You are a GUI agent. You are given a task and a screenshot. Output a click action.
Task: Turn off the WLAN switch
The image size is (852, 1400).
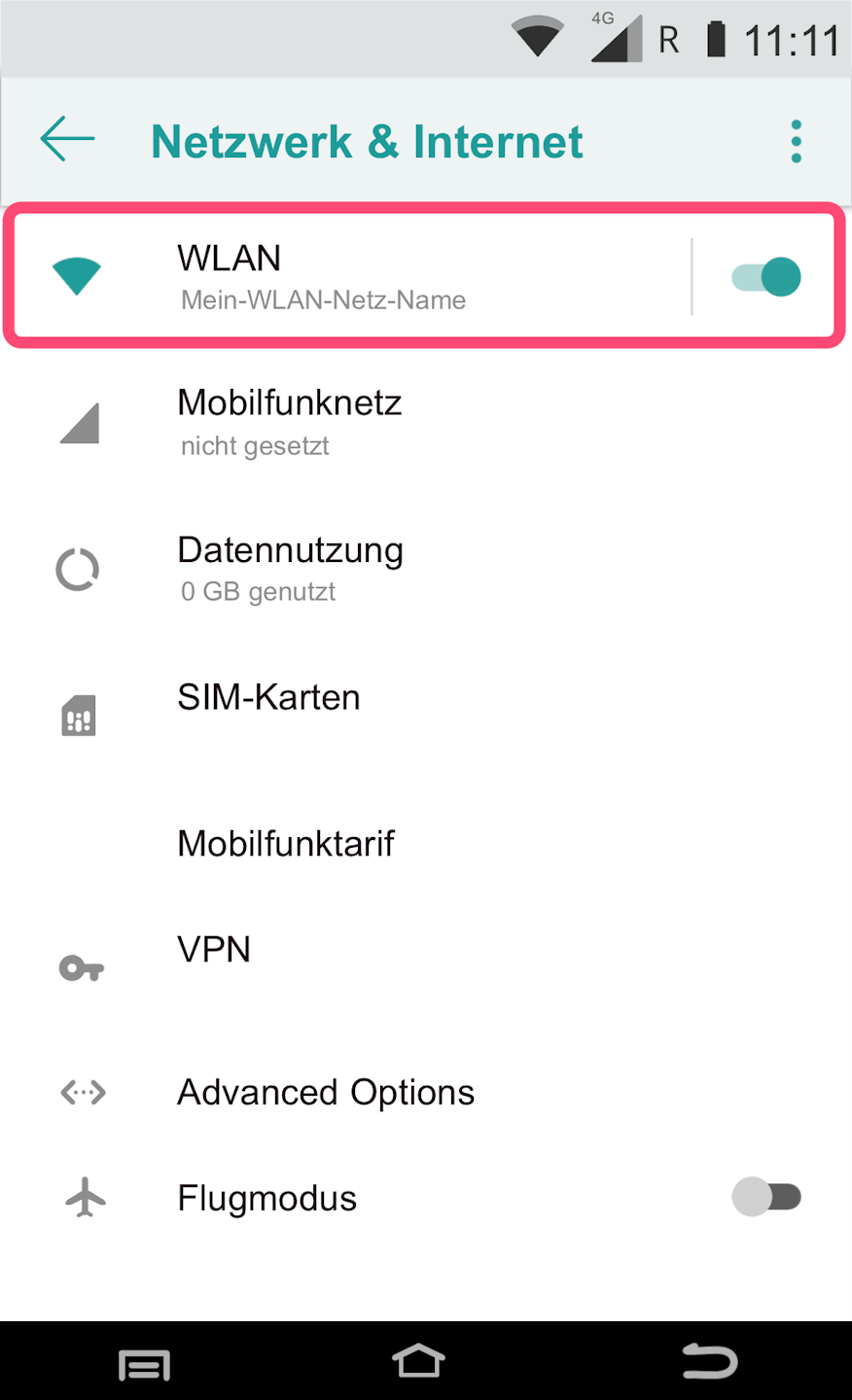coord(766,277)
